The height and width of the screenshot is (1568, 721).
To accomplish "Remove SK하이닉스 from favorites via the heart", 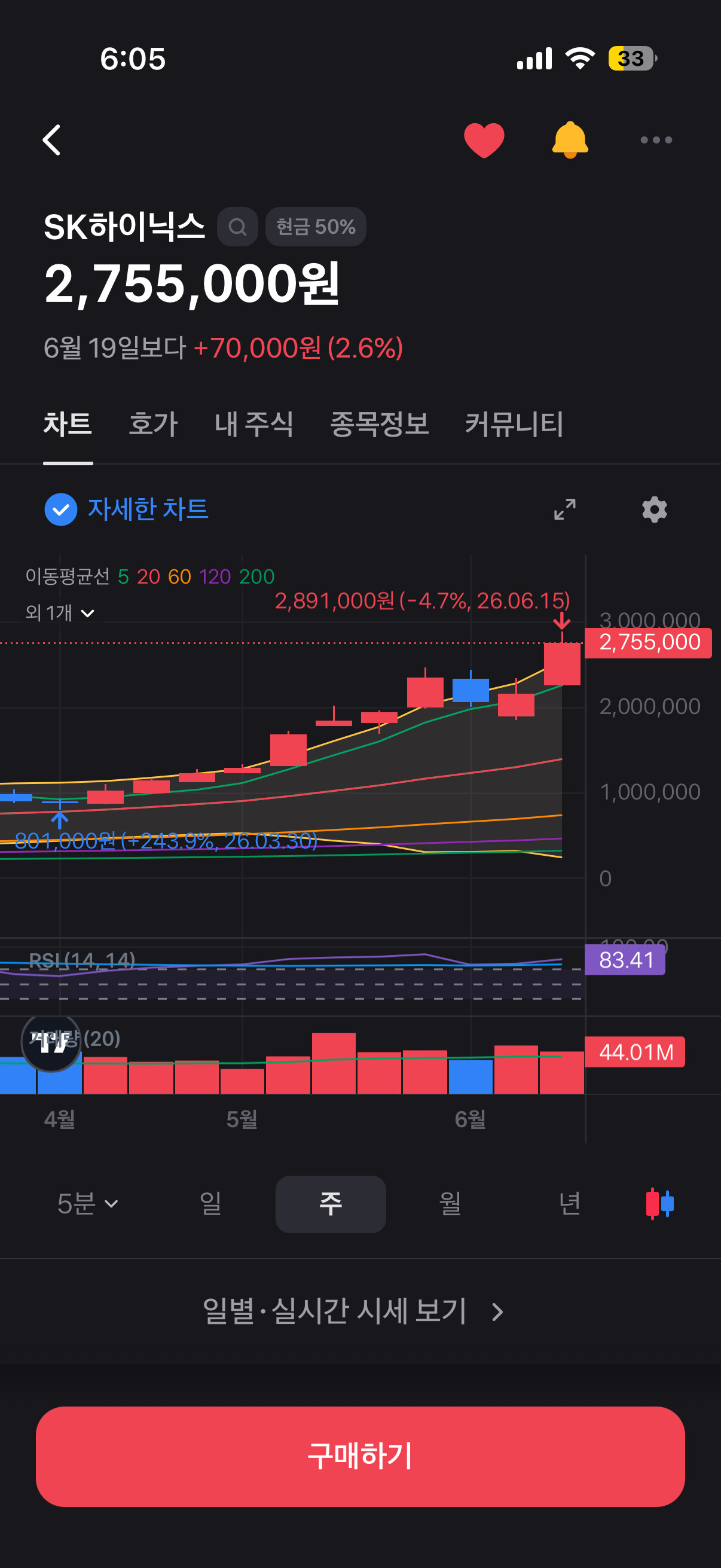I will 484,140.
